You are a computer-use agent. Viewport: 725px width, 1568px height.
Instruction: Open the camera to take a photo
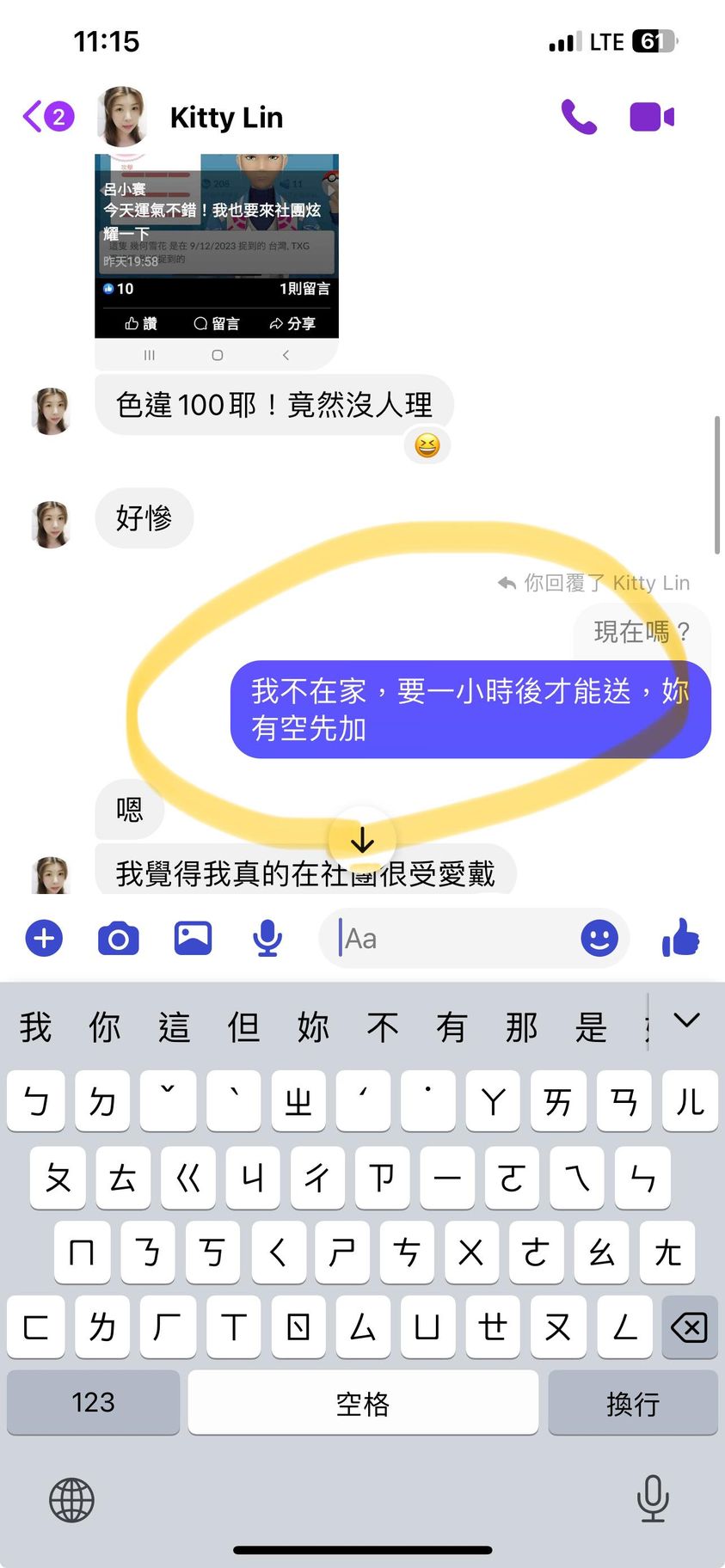119,938
